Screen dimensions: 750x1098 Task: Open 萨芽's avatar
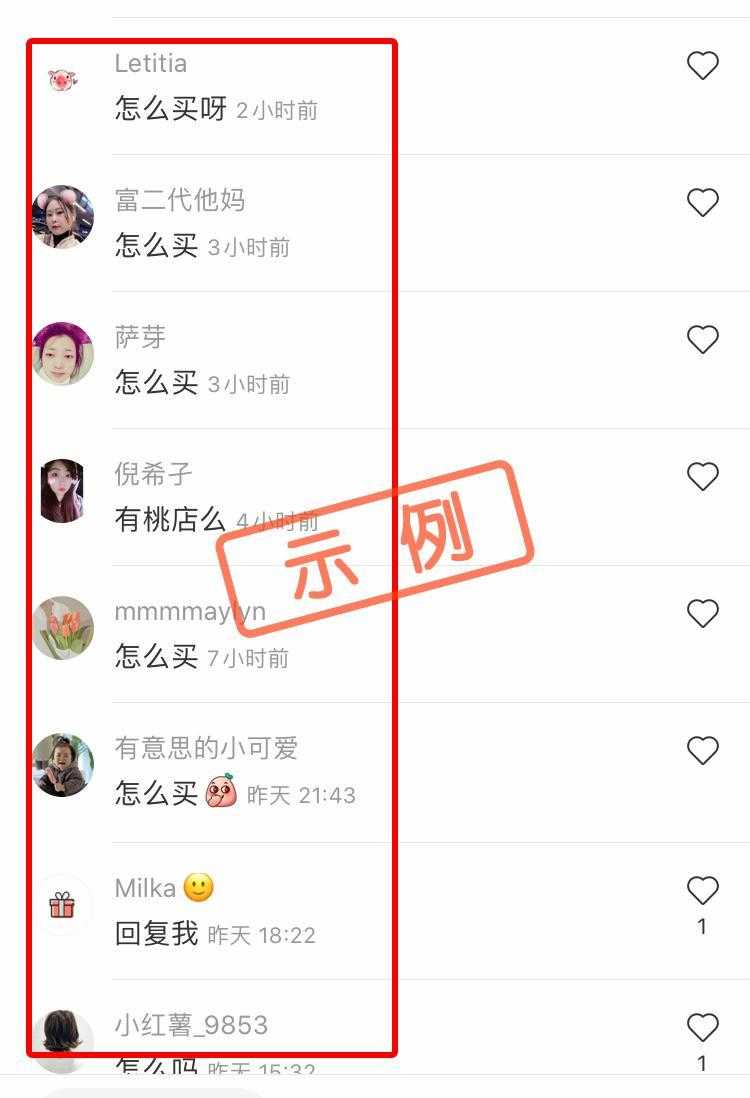click(63, 353)
